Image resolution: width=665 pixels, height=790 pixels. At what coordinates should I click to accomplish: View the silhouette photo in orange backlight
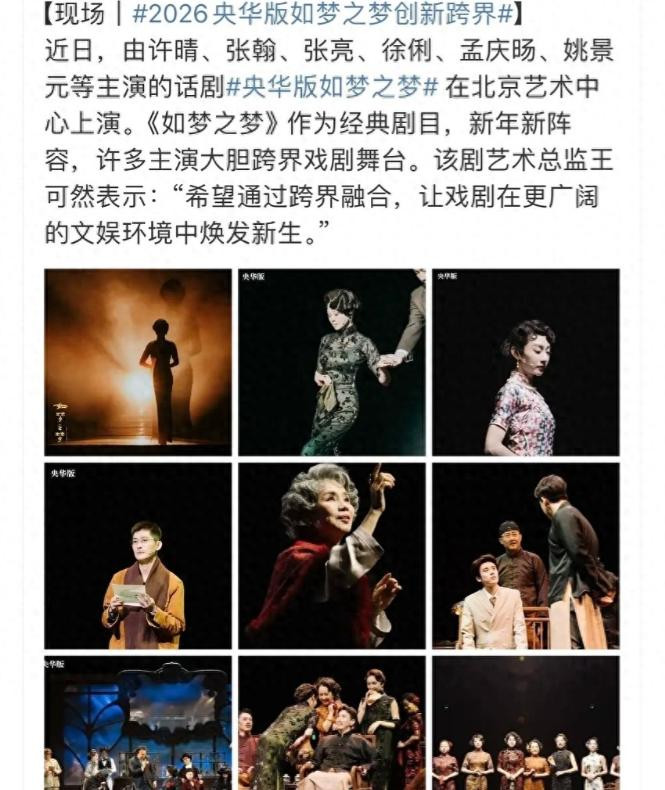137,362
